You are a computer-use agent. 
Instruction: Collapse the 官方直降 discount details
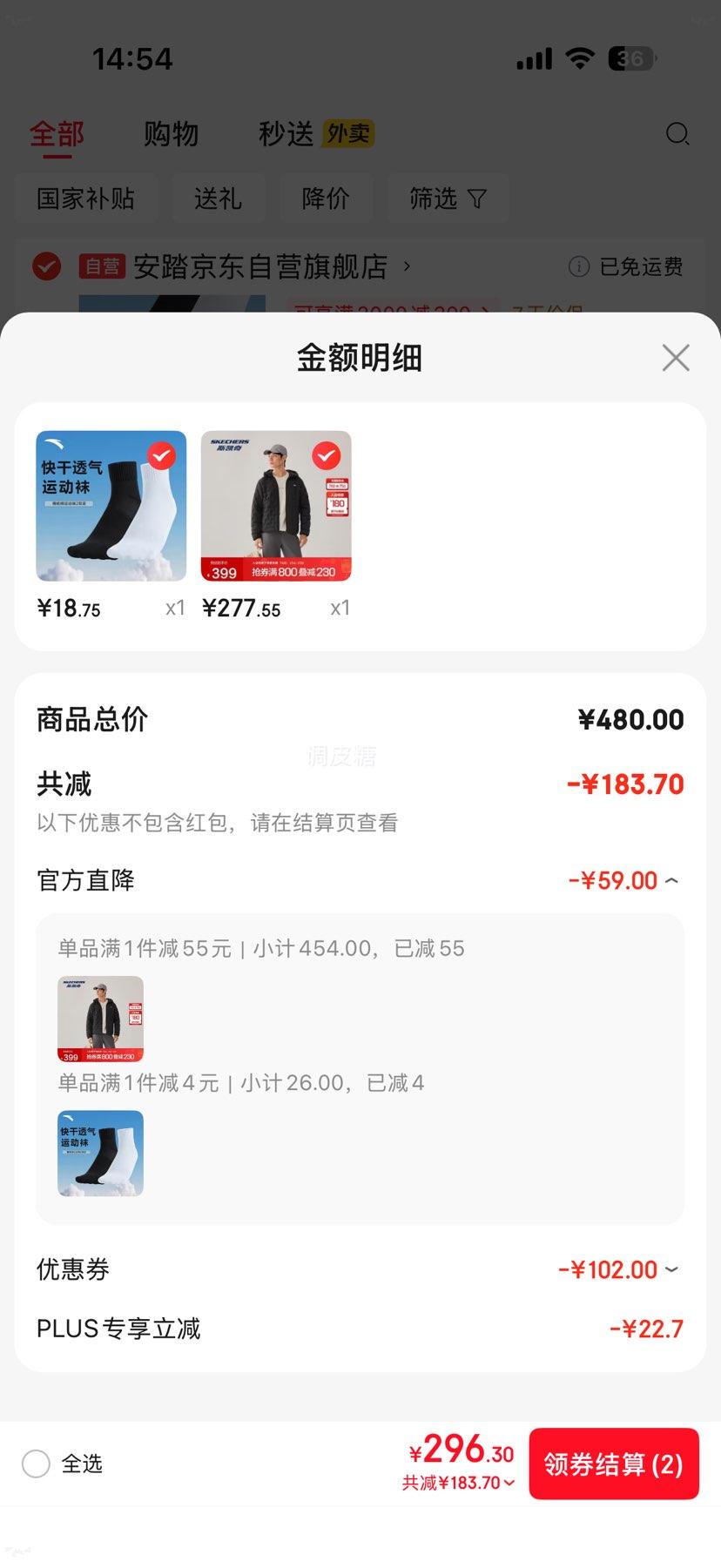[671, 881]
